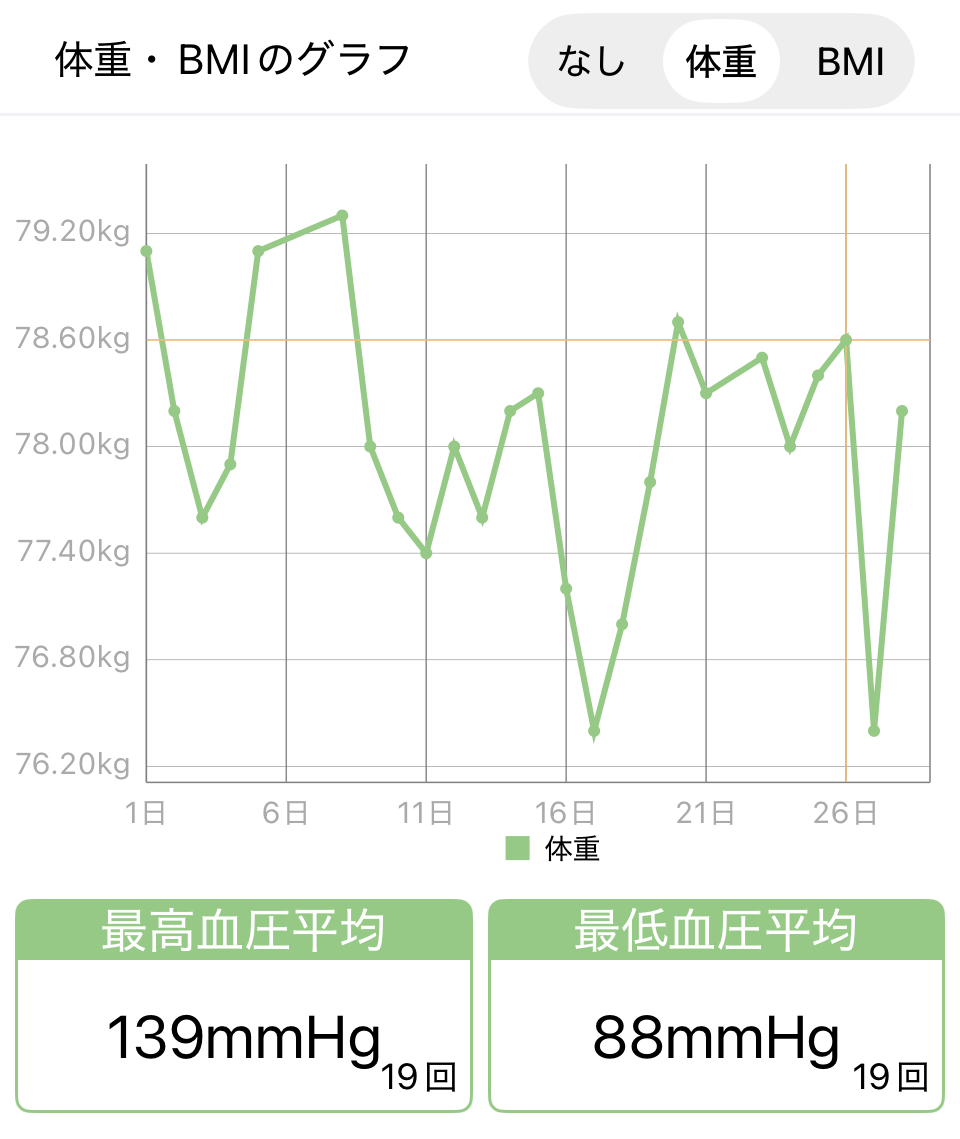
Task: Switch graph to 体重 view
Action: coord(720,62)
